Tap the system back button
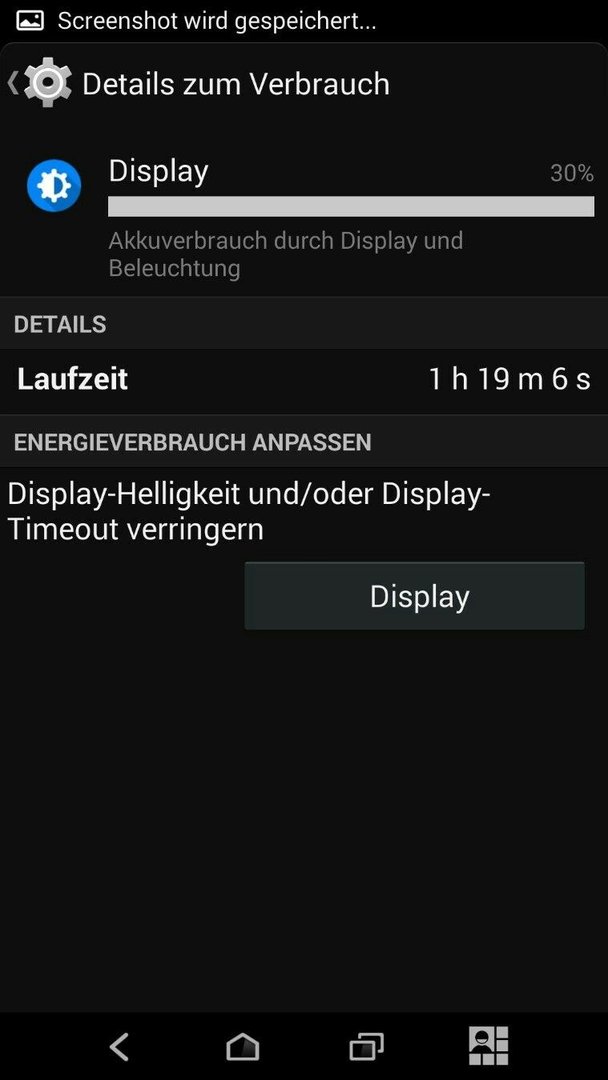Screen dimensions: 608x1080 119,1047
